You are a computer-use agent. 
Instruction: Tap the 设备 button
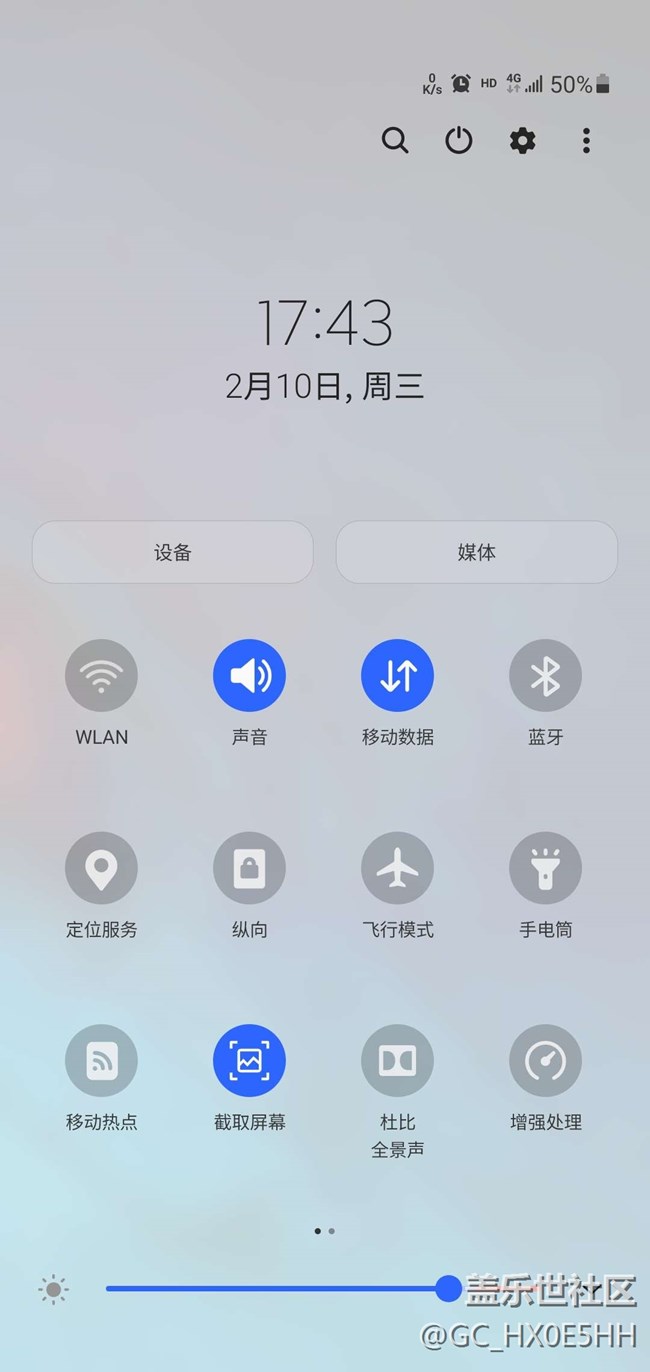(173, 552)
